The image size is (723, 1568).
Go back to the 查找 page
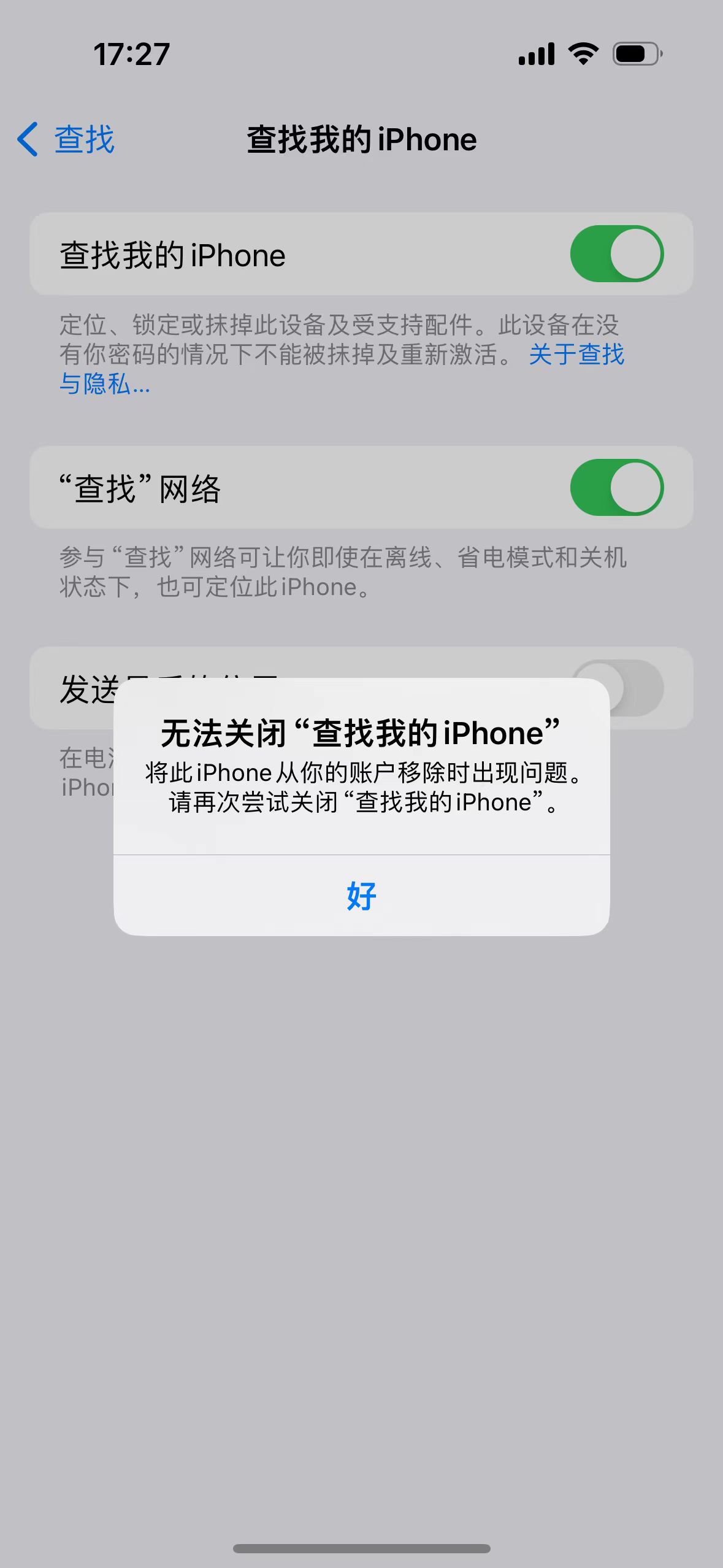pos(66,139)
